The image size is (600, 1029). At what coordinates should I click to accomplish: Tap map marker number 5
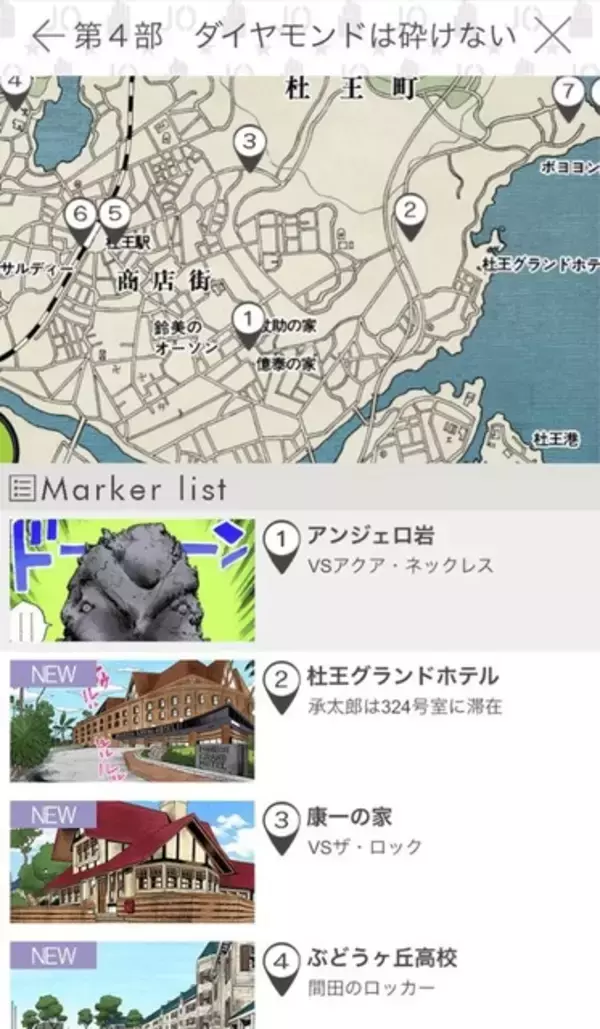click(115, 219)
